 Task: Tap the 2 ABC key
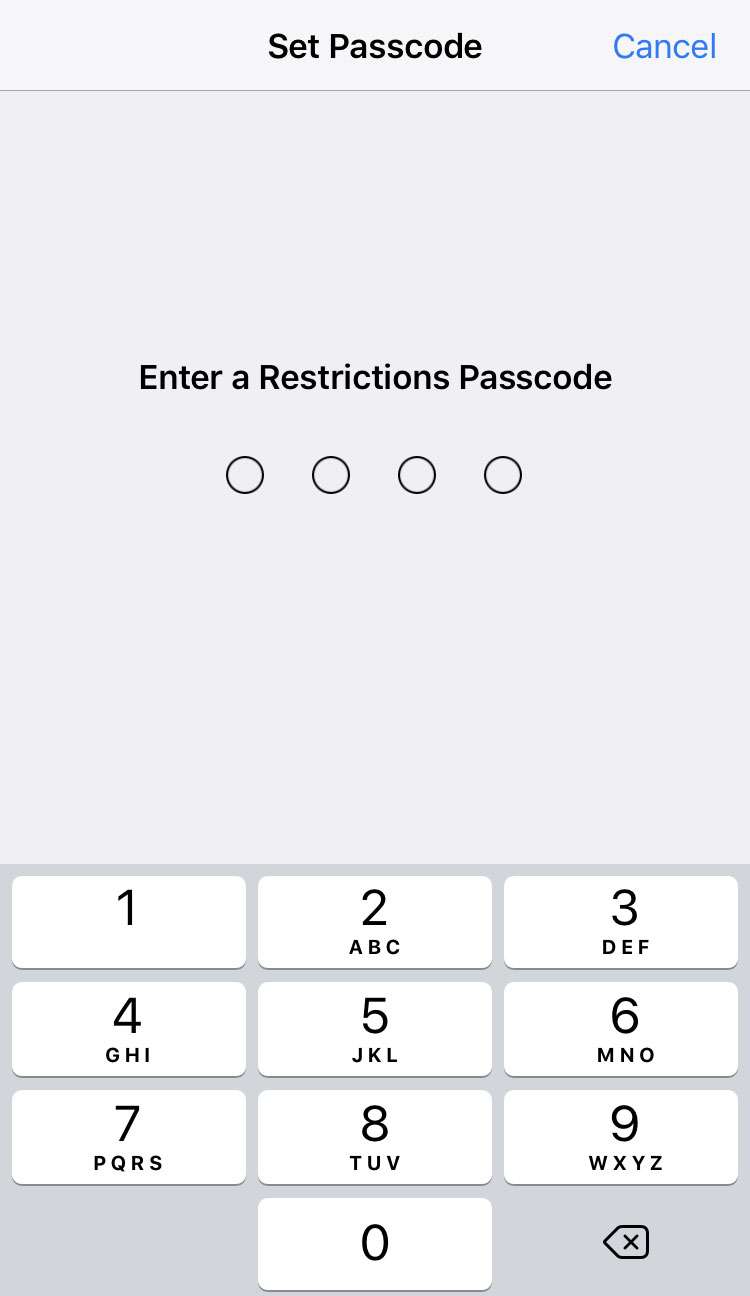tap(375, 921)
